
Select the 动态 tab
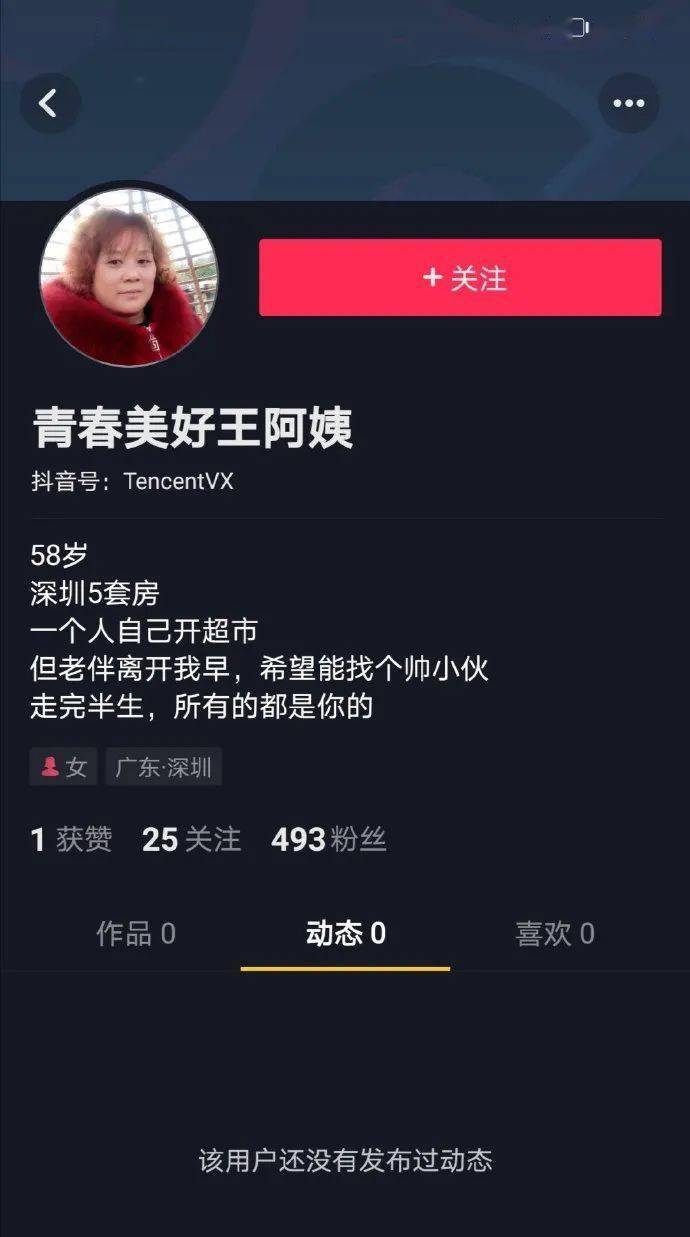[x=345, y=934]
